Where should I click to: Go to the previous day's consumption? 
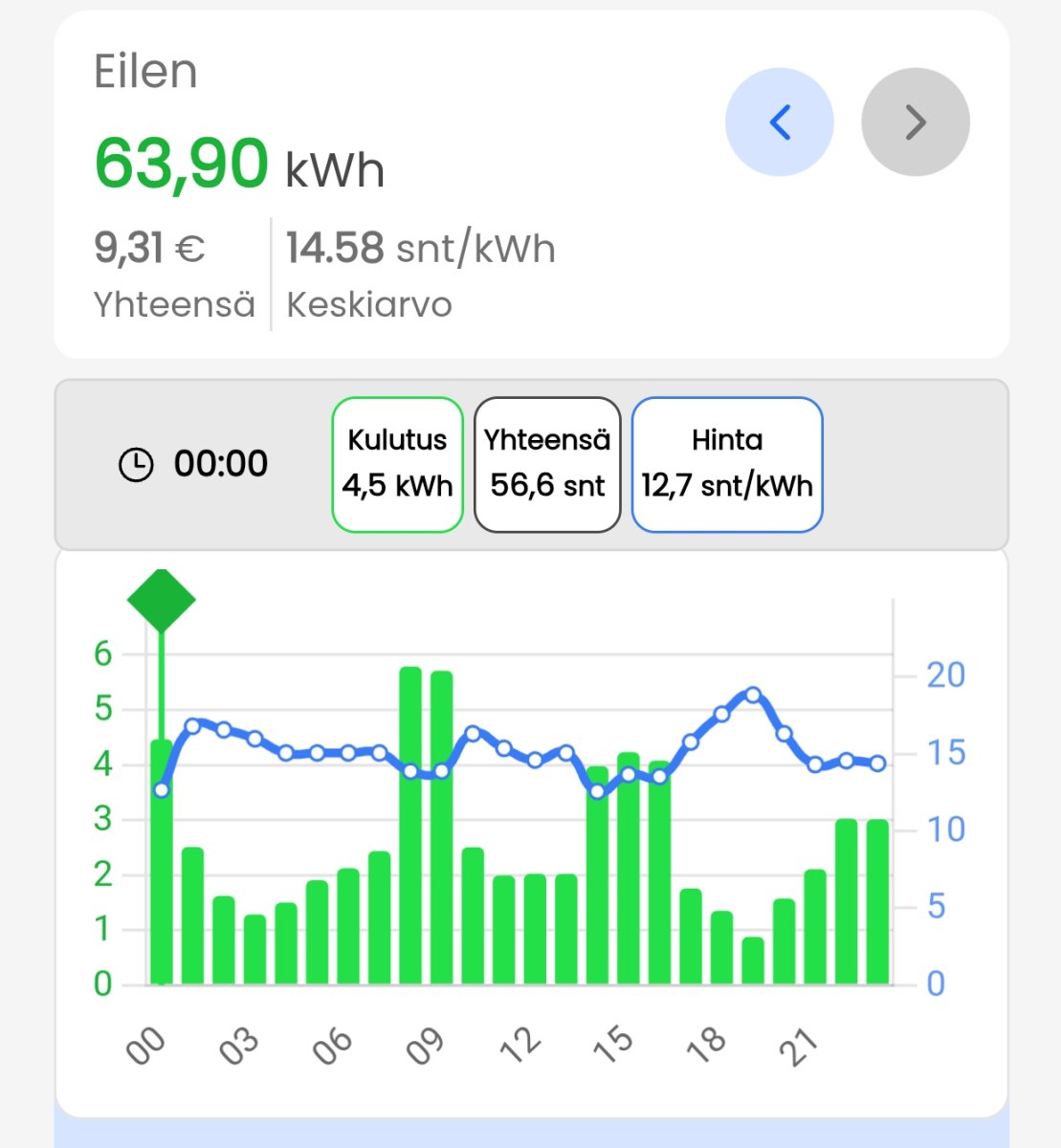pos(779,122)
